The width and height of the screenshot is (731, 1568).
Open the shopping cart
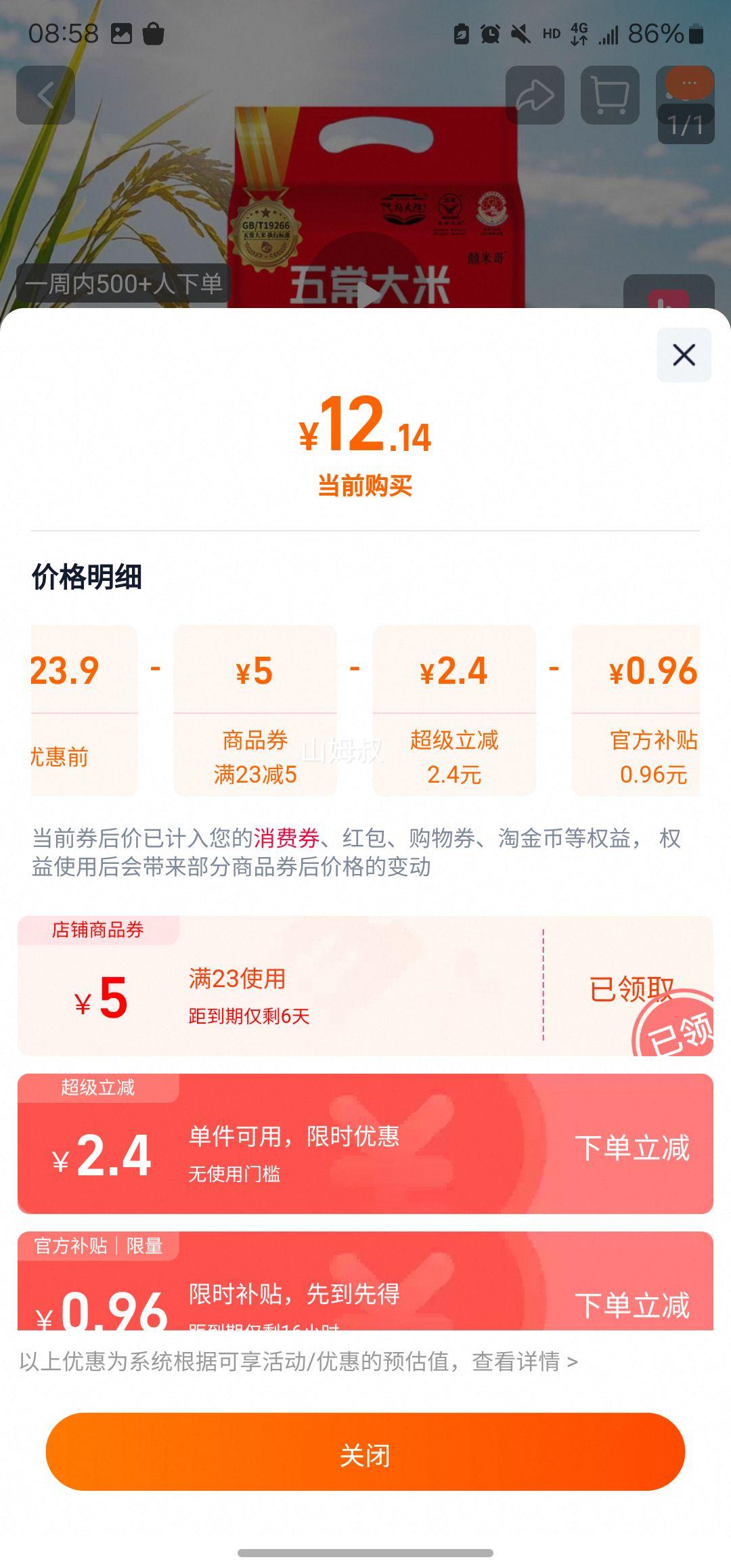click(610, 95)
